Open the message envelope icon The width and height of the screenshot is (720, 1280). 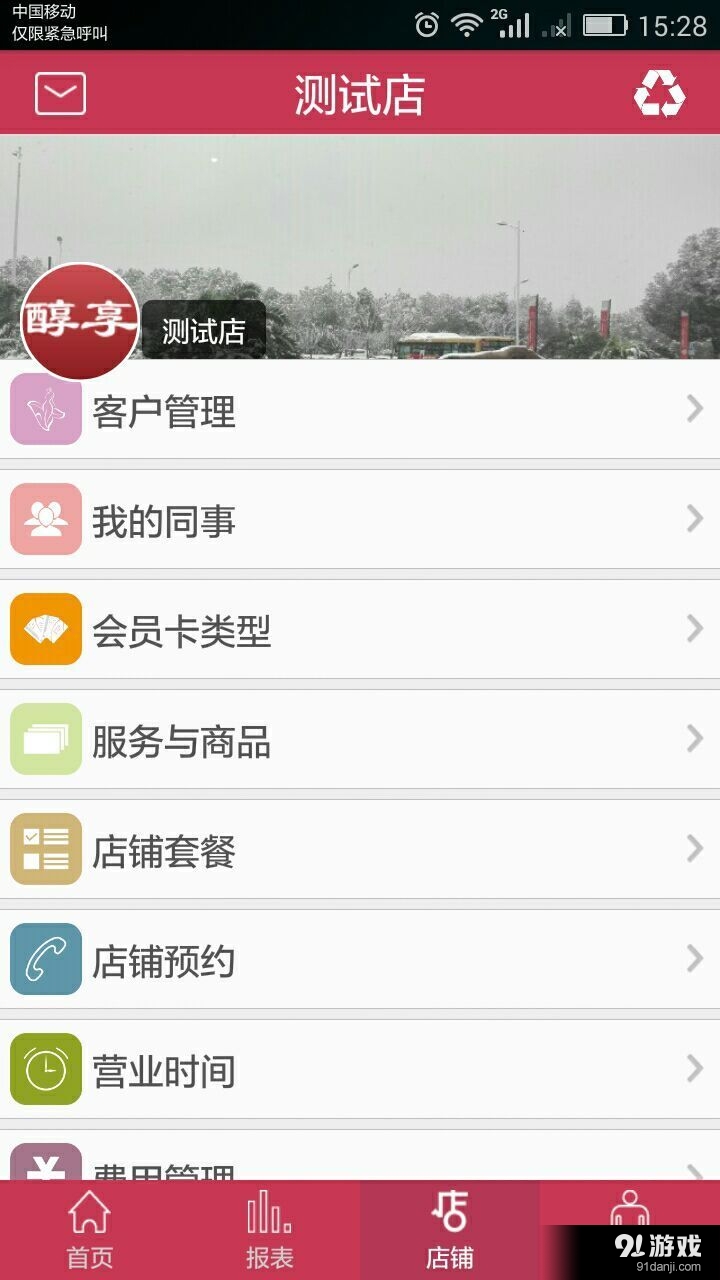click(x=59, y=95)
